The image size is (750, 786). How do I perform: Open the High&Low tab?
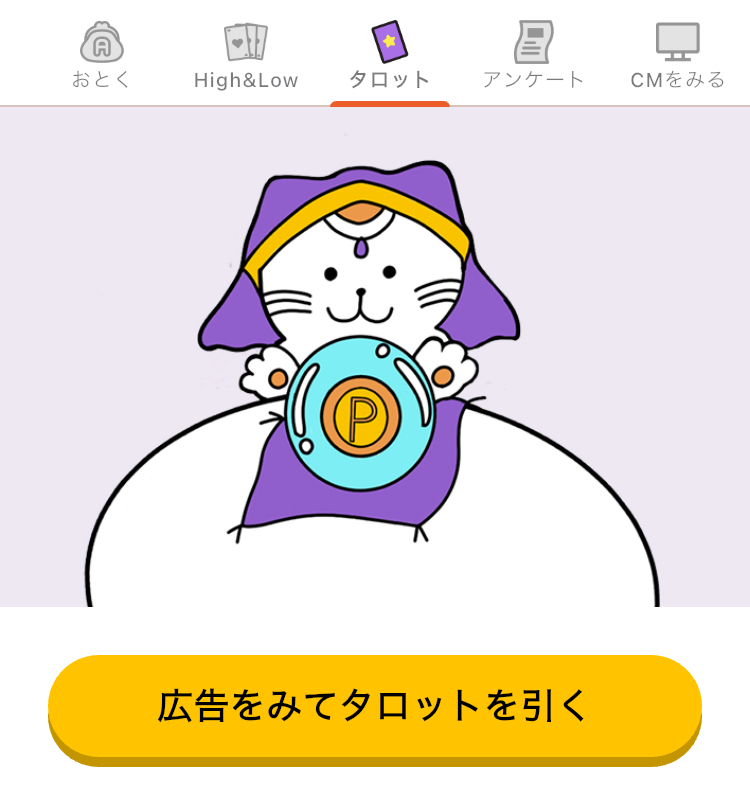tap(246, 57)
